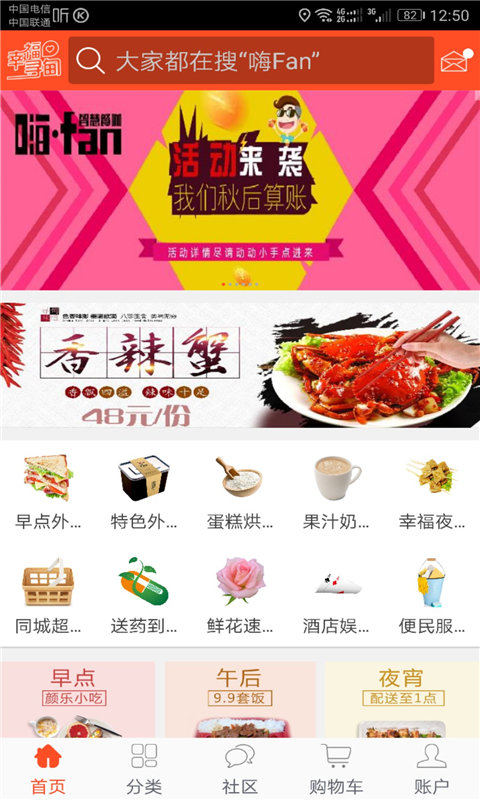Screen dimensions: 480x800
Task: Open the 夜宵 配送至1点 card
Action: coord(402,699)
